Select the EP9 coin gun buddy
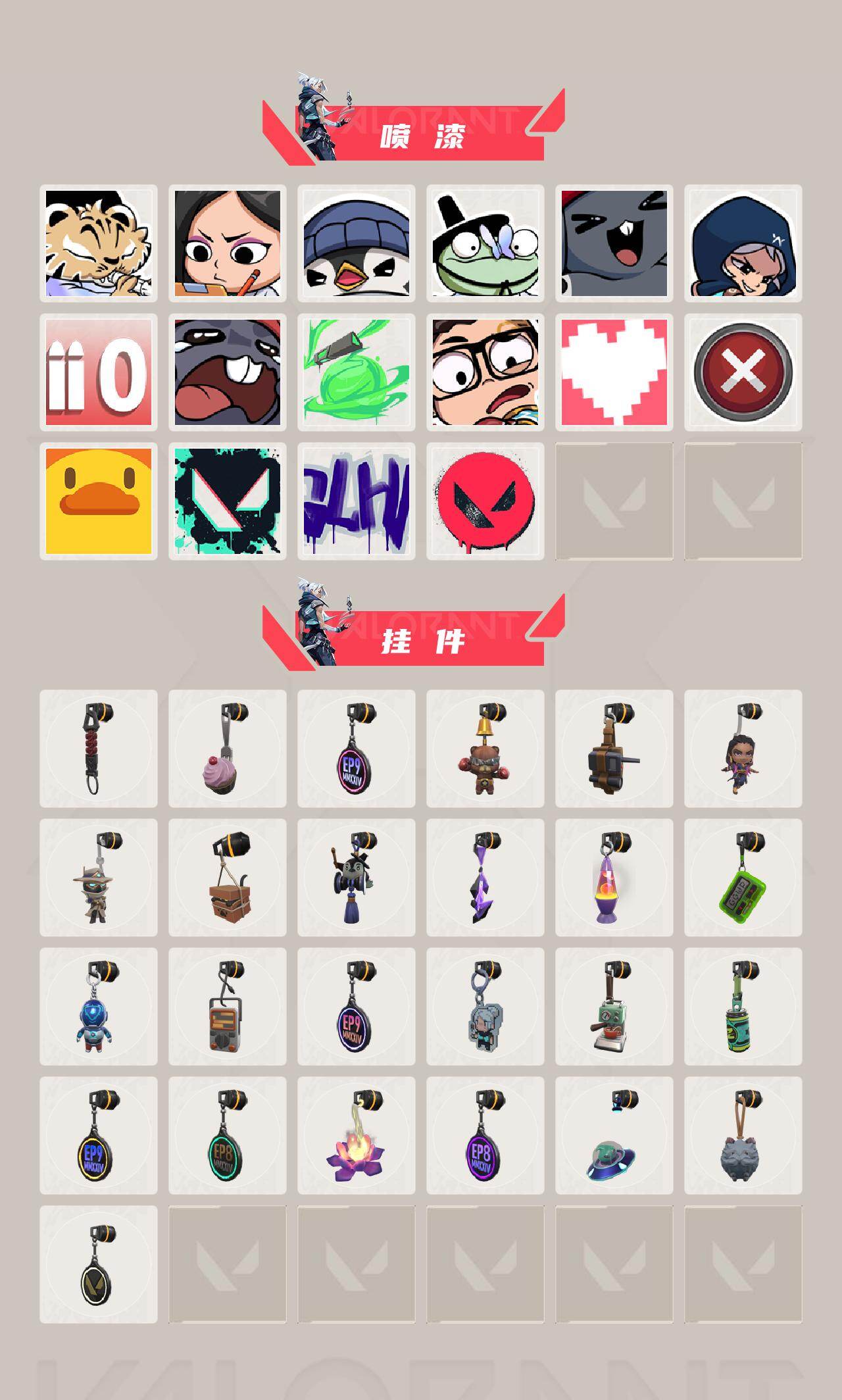 (x=353, y=760)
